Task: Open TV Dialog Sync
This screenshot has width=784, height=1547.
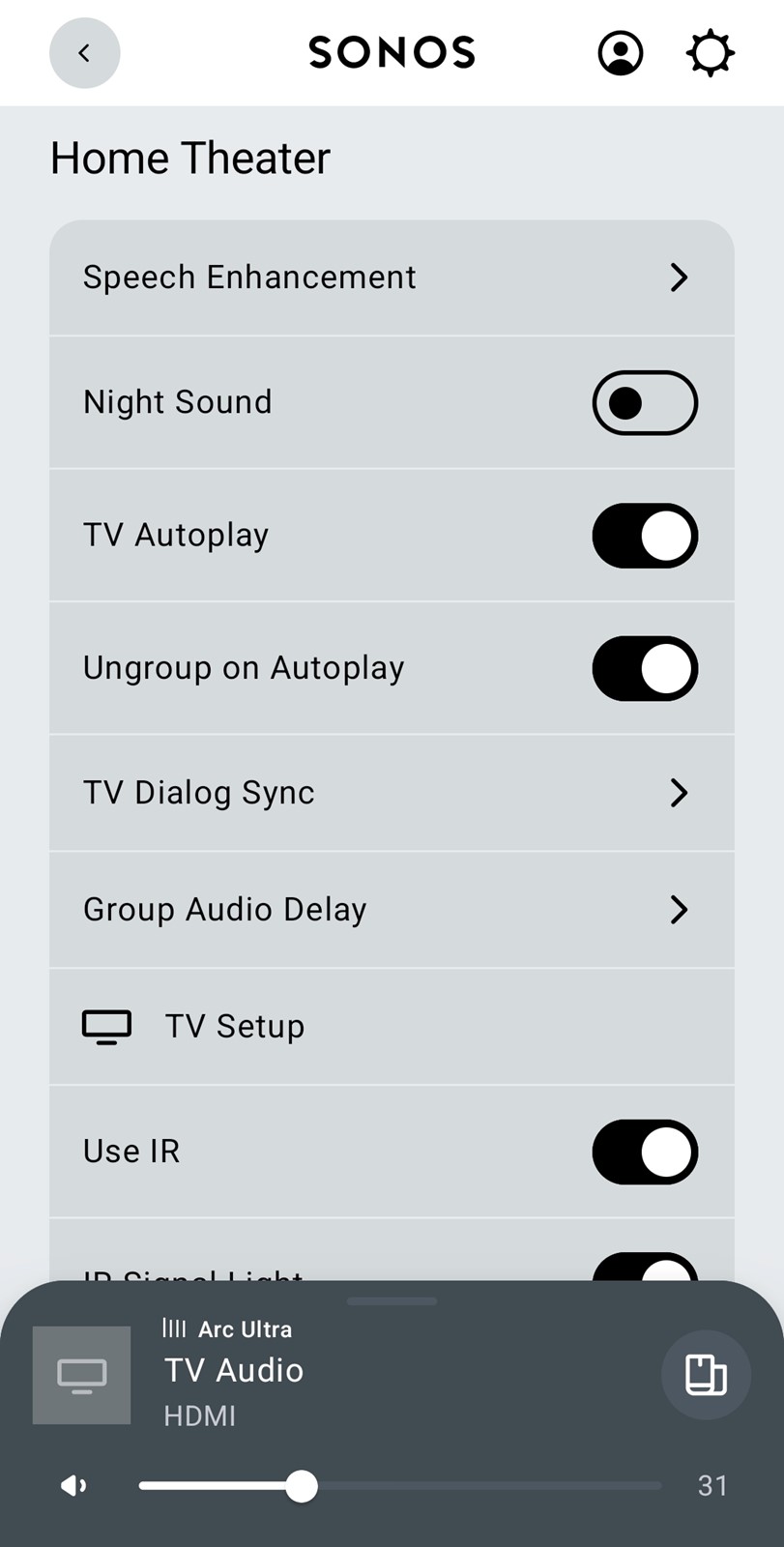Action: 392,793
